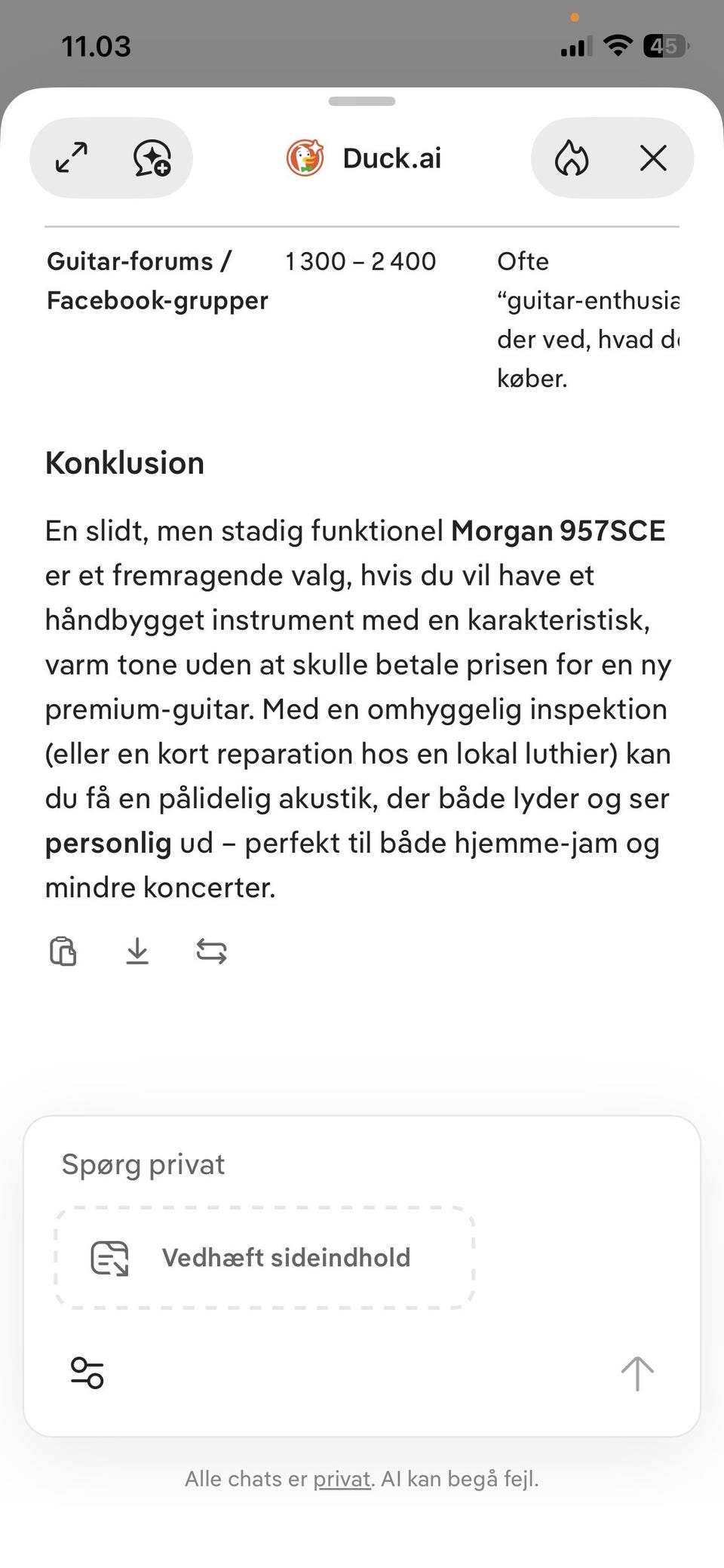
Task: Regenerate the answer with the arrows icon
Action: coord(211,951)
